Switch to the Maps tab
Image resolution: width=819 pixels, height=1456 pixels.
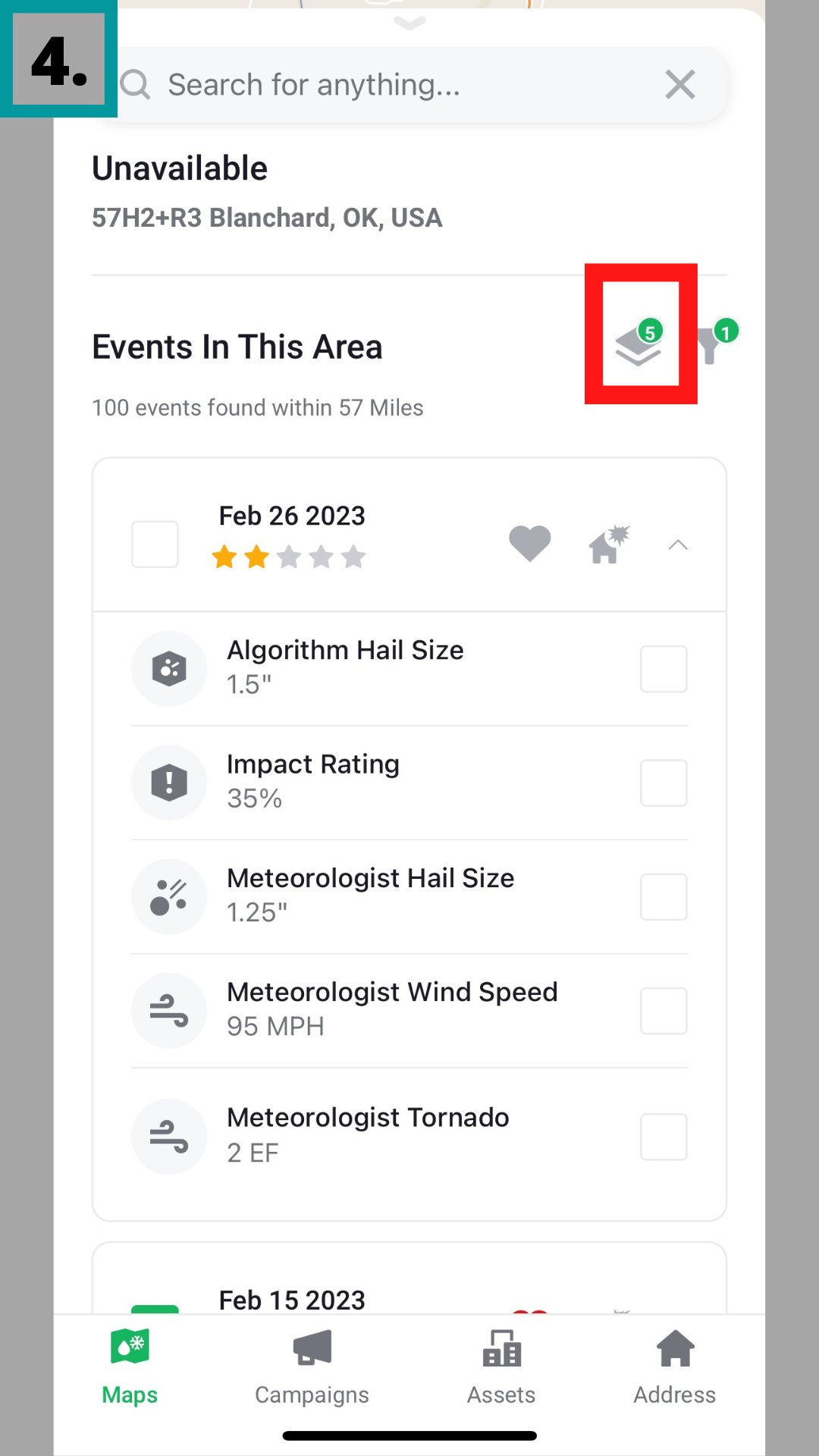[130, 1367]
